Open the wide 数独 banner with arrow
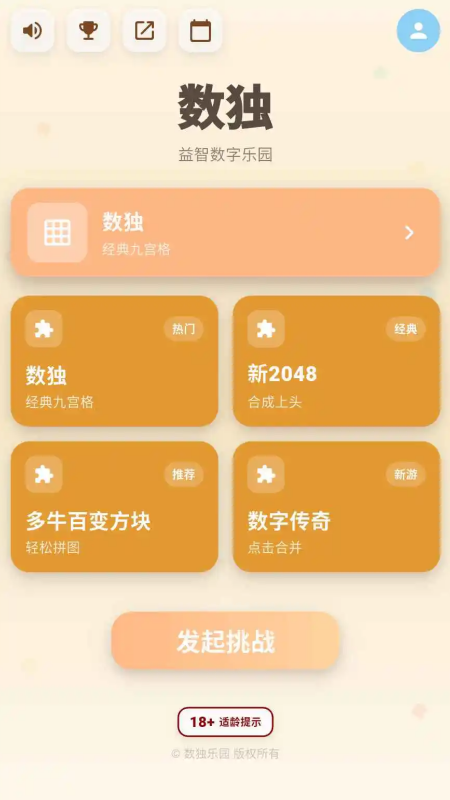This screenshot has height=800, width=450. pyautogui.click(x=225, y=233)
